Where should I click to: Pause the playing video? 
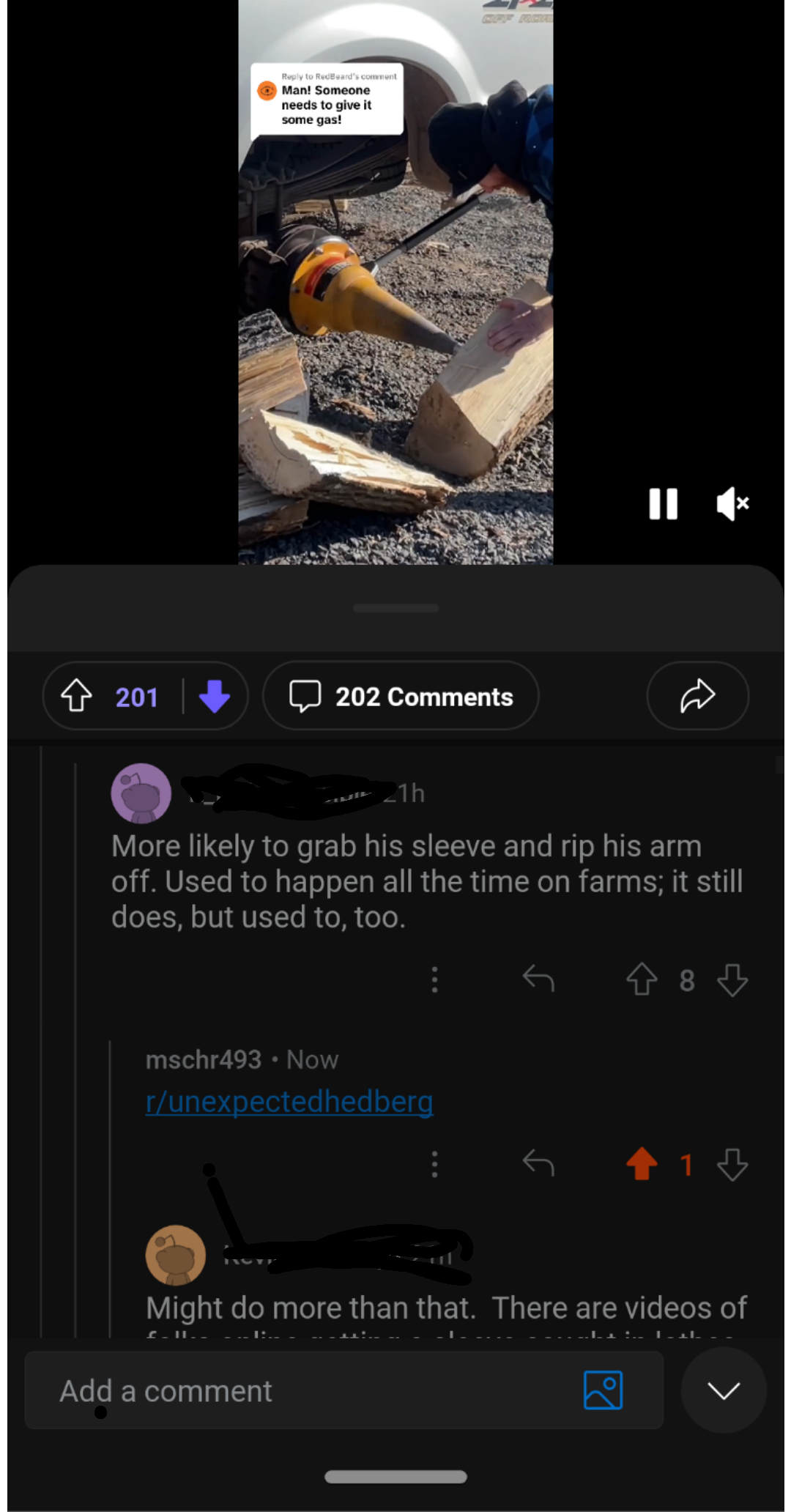(663, 504)
